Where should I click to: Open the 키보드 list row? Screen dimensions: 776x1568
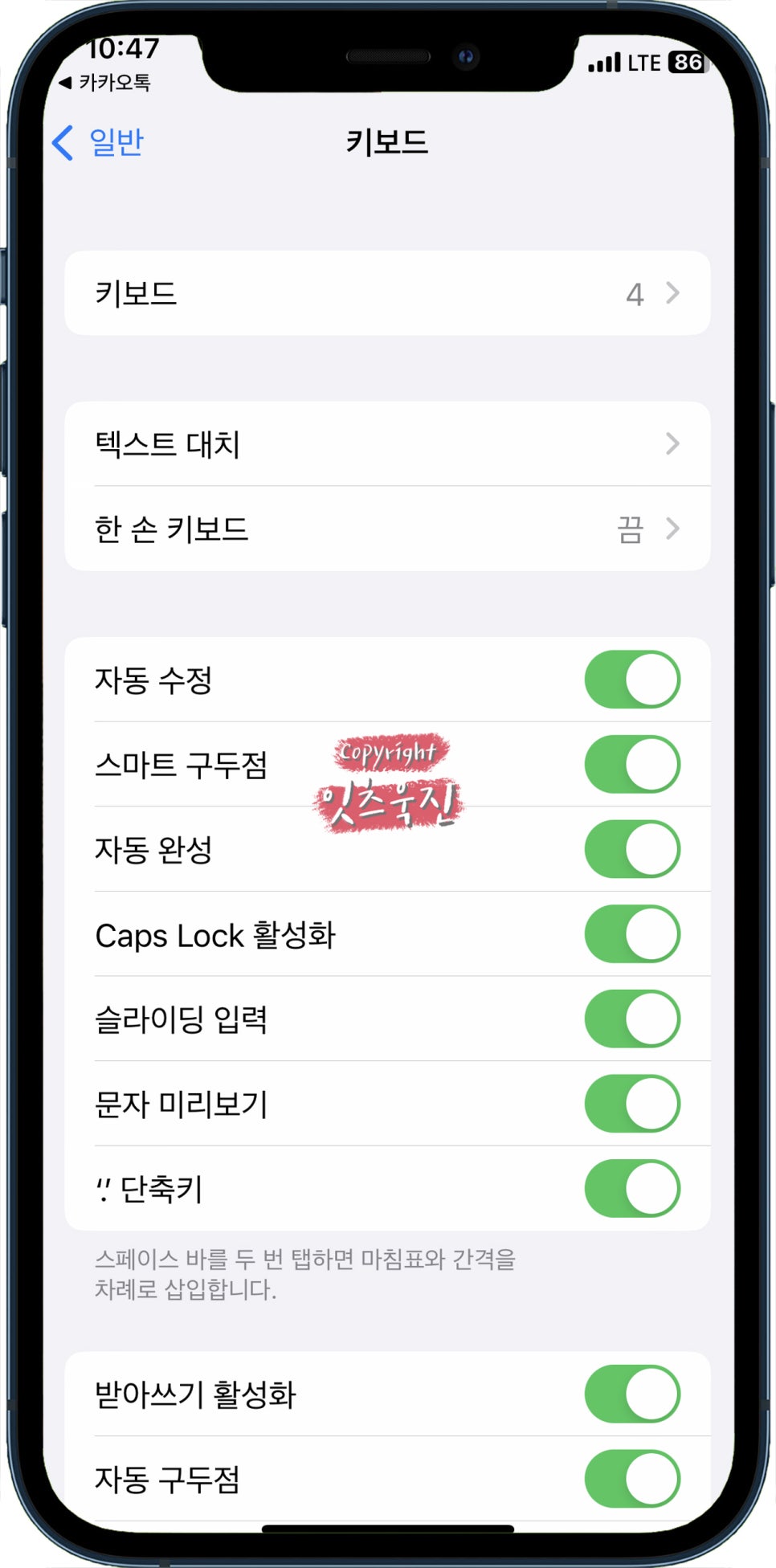pyautogui.click(x=387, y=293)
